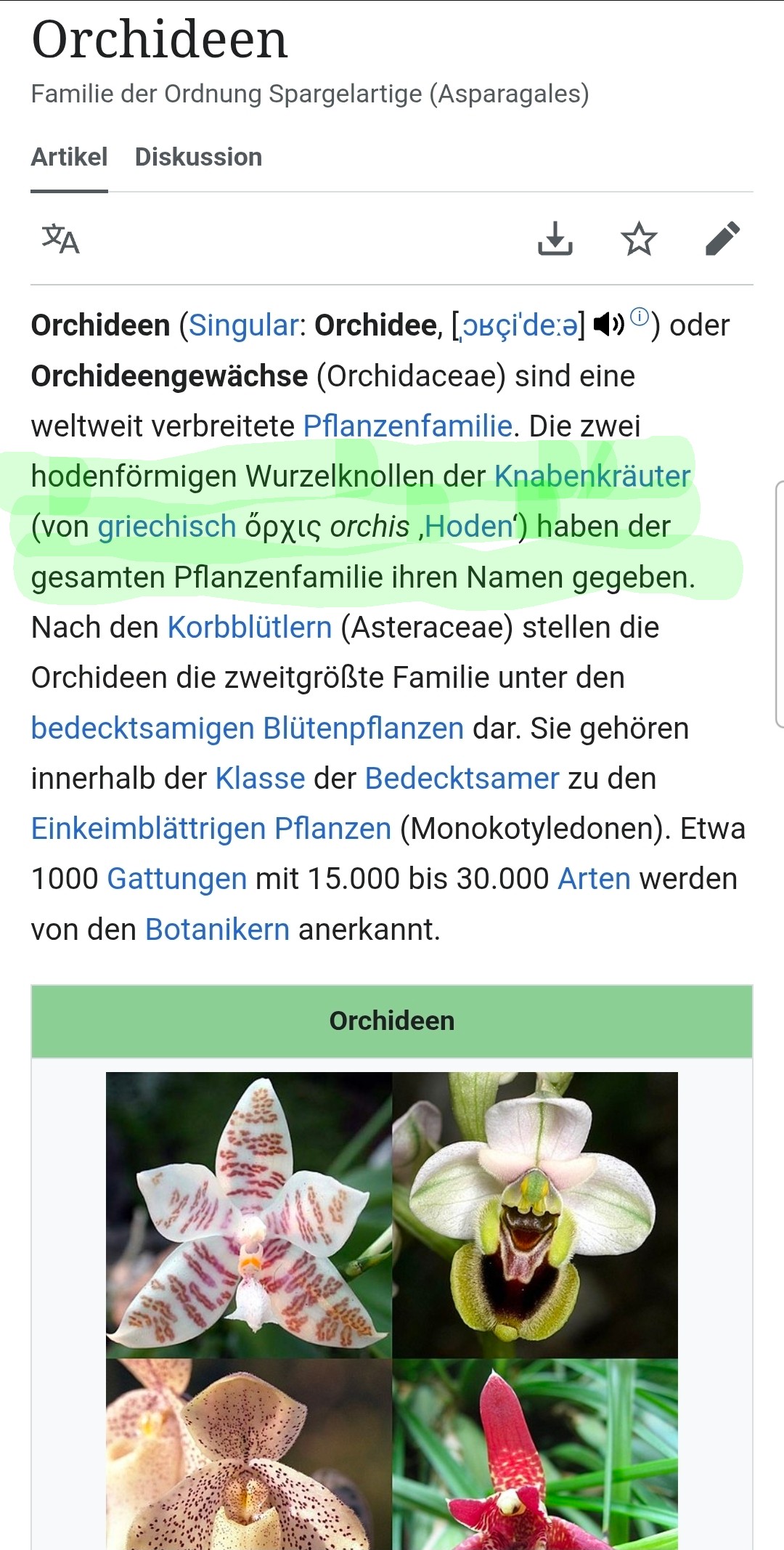Visit the bedecktsamigen Blütenpflanzen link
784x1550 pixels.
pyautogui.click(x=247, y=728)
